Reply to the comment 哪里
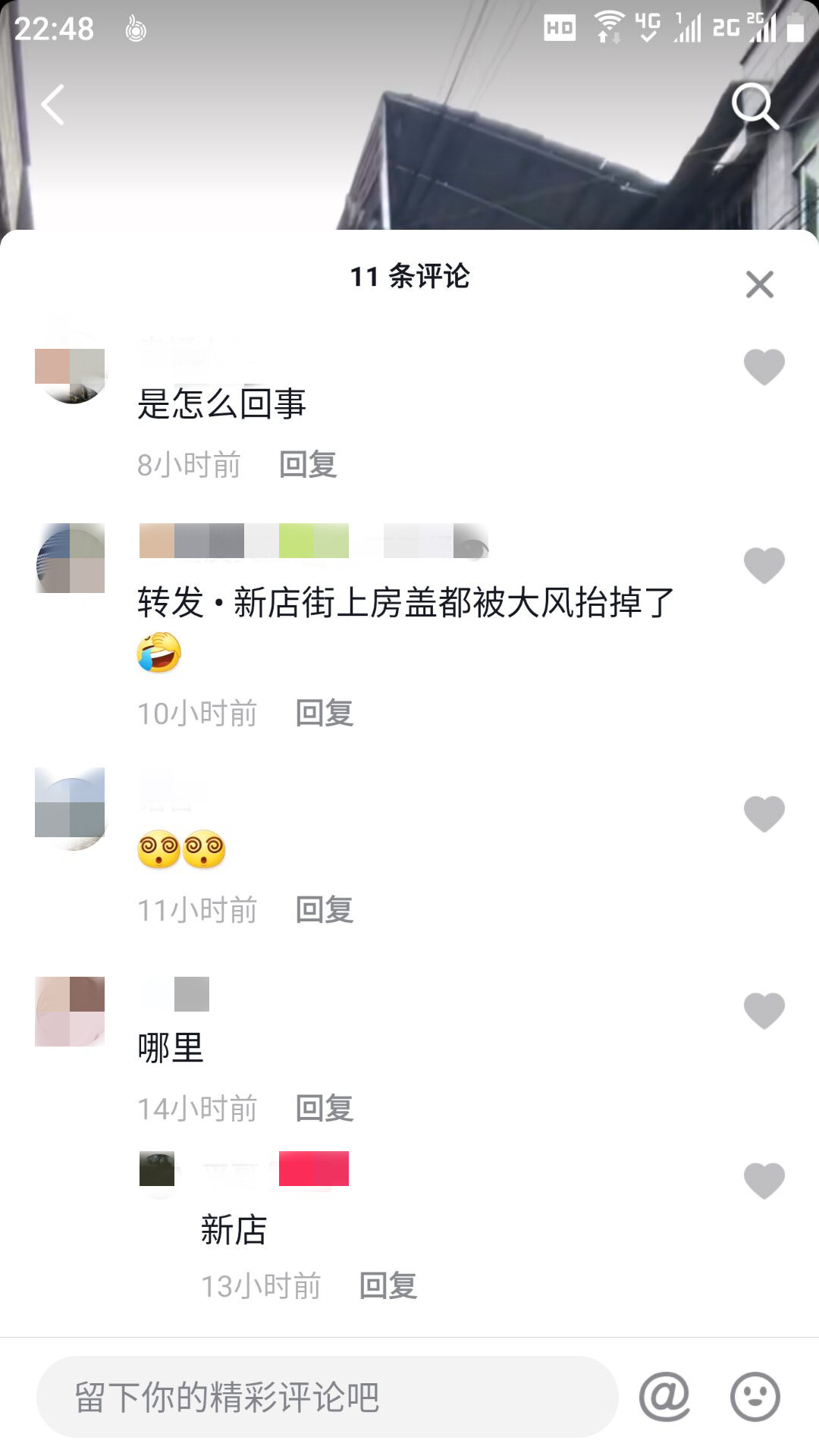 coord(325,1108)
